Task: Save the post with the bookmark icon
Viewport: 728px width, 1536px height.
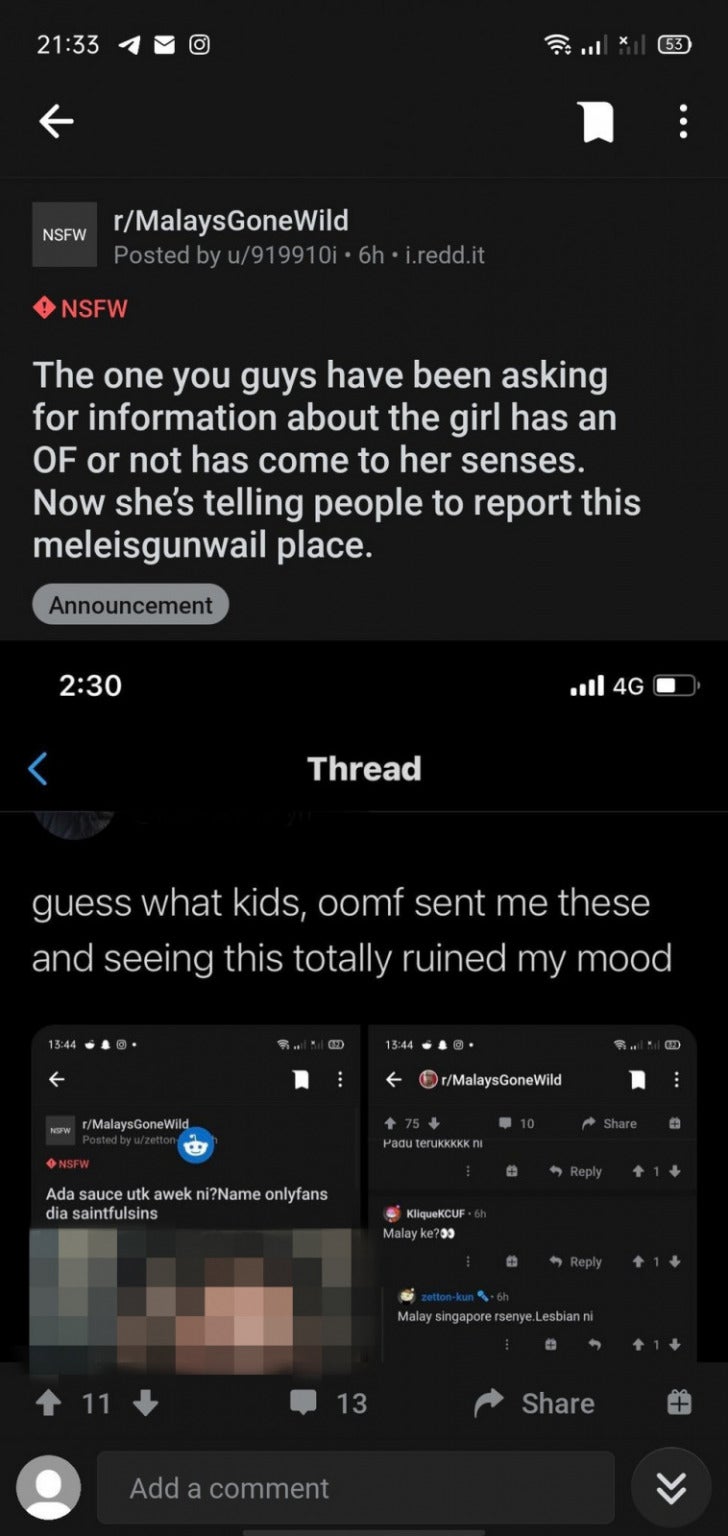Action: pyautogui.click(x=597, y=120)
